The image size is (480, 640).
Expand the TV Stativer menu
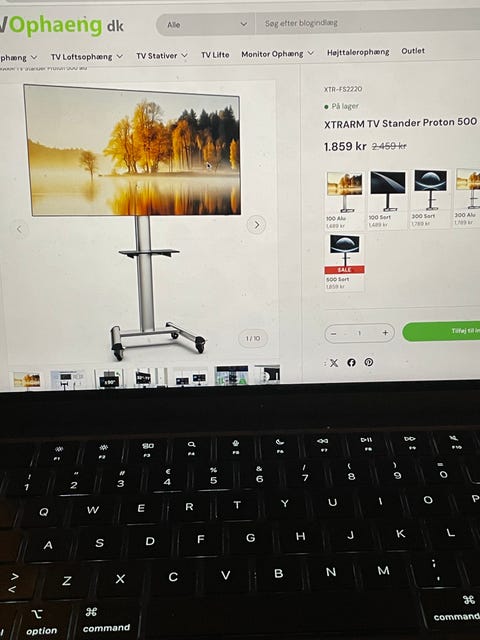click(x=162, y=56)
